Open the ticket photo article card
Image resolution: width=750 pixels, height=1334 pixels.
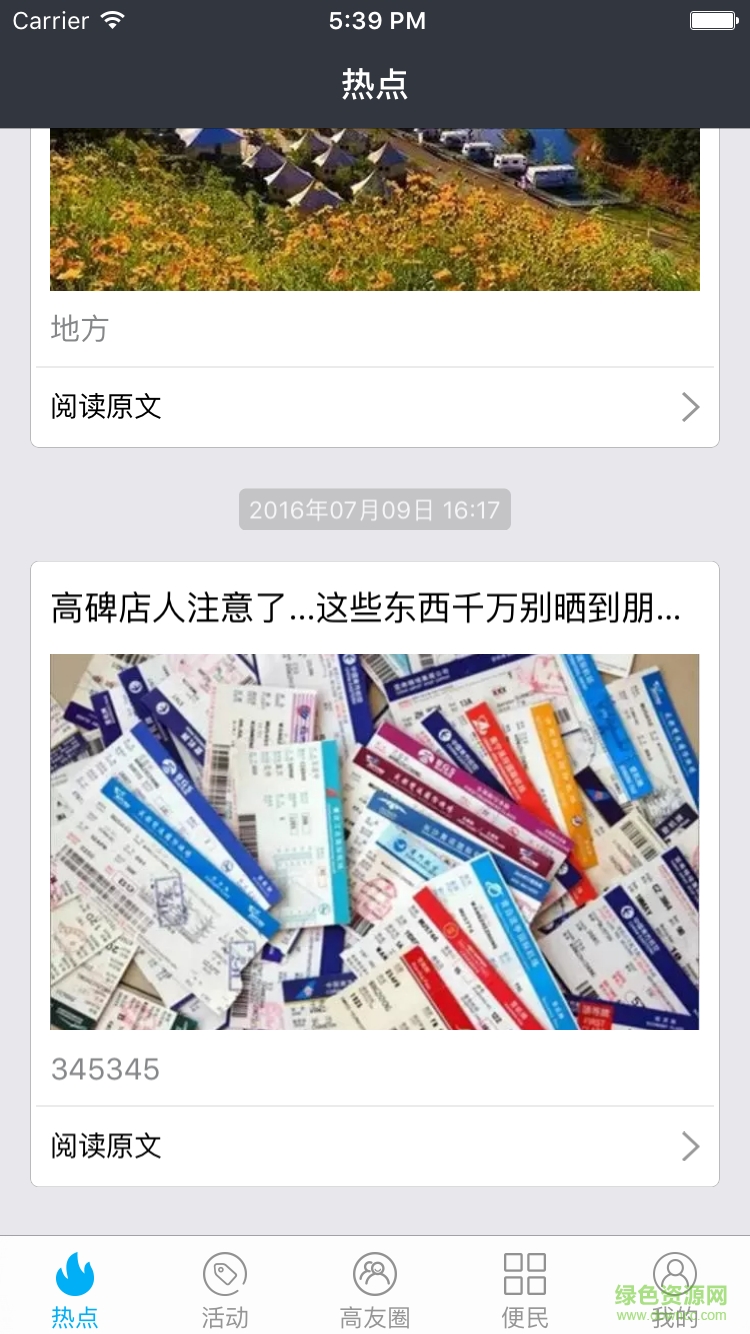375,842
